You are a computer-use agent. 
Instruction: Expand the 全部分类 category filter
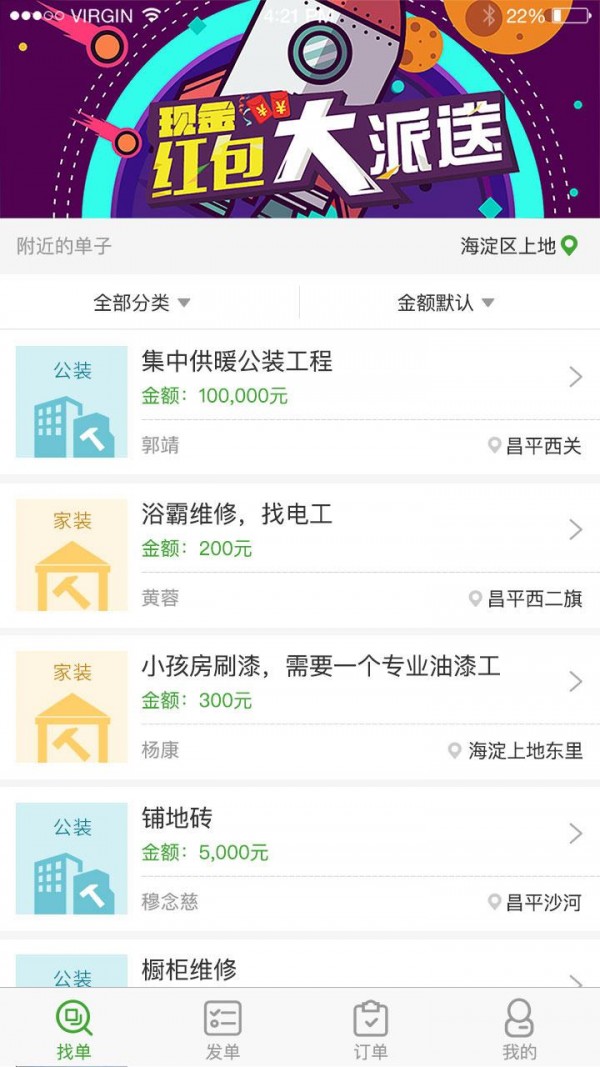(x=142, y=303)
